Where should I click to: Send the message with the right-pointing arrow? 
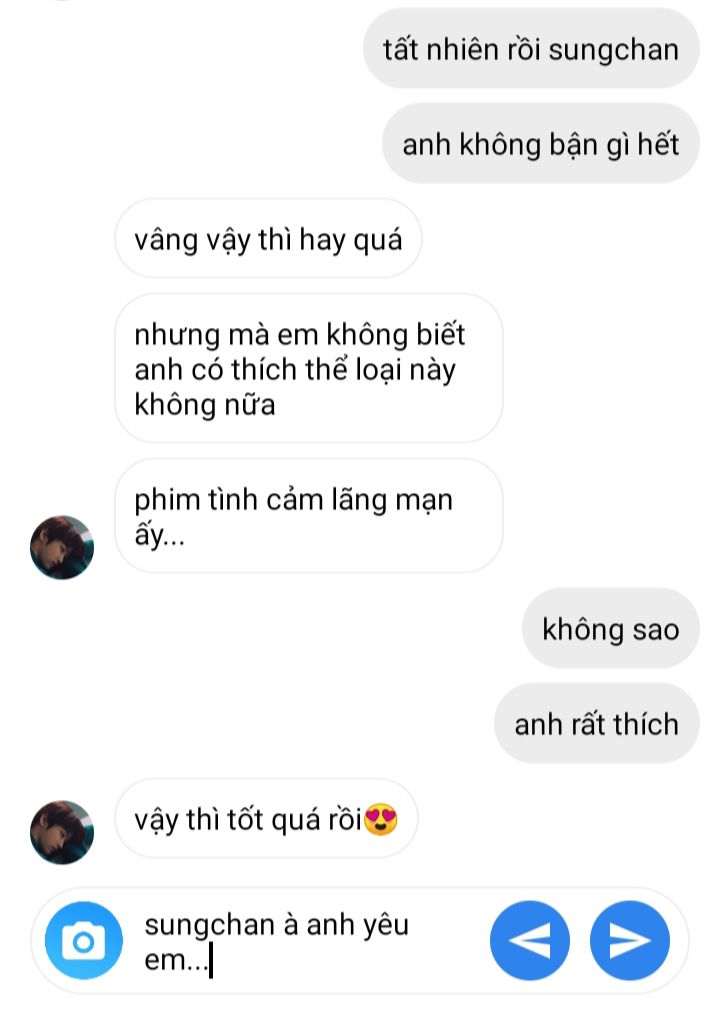629,940
